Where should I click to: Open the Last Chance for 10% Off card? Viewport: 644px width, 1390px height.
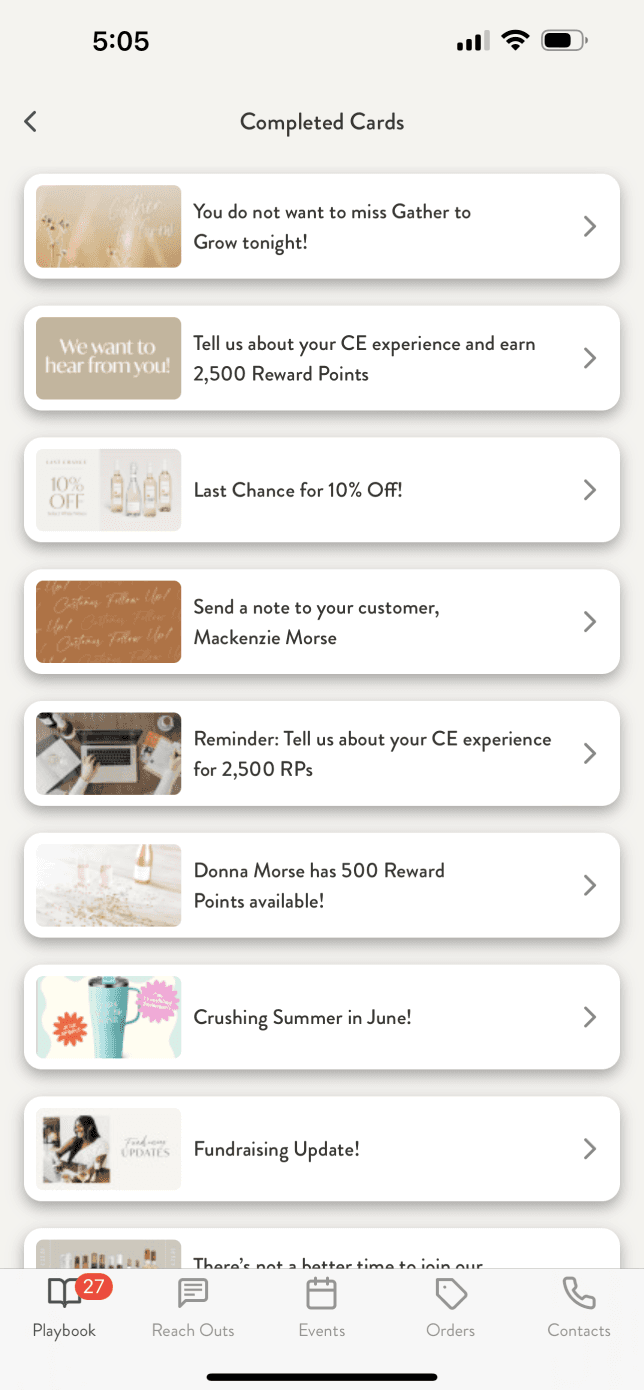(322, 490)
